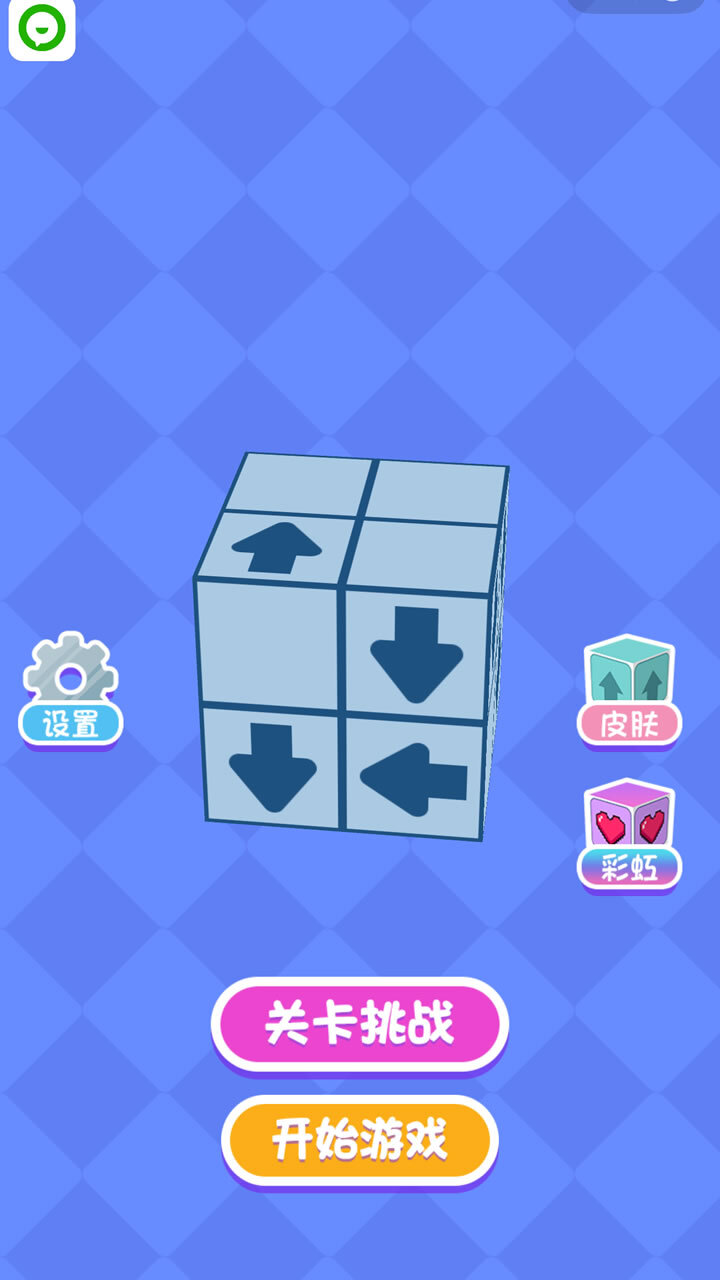Open the 皮肤 skins menu
720x1280 pixels.
point(629,690)
